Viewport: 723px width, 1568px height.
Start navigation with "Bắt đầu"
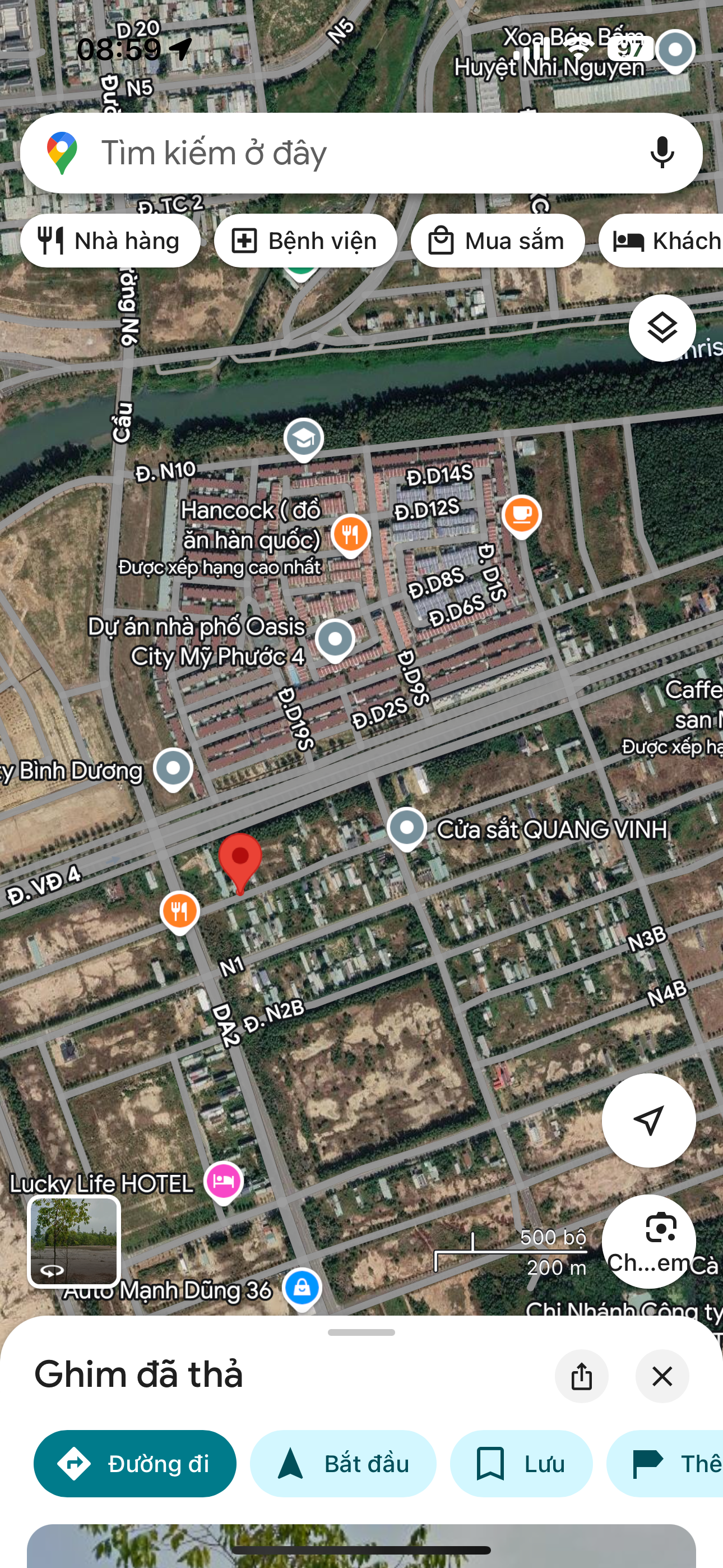[x=343, y=1463]
